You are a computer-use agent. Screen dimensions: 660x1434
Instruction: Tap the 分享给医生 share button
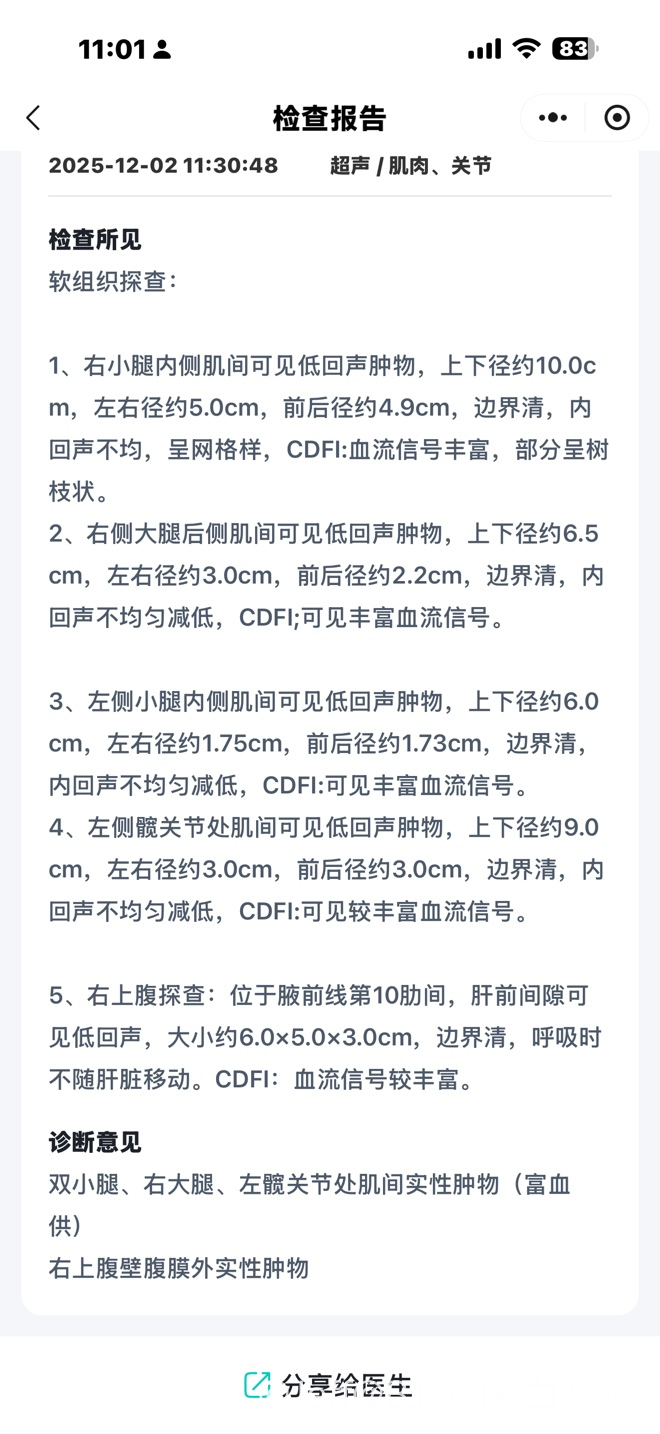pos(329,1385)
